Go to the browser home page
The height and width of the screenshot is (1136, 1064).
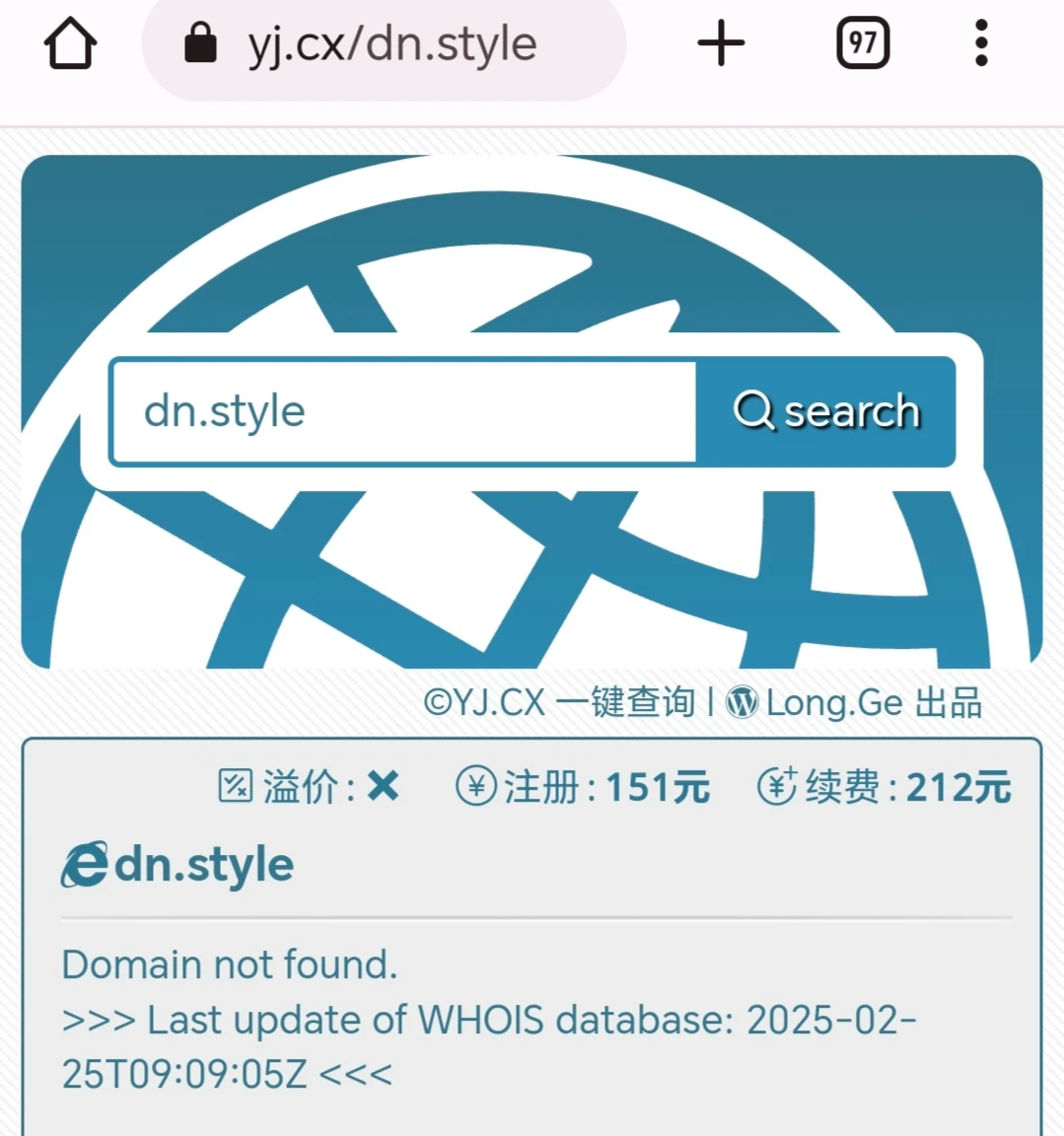coord(70,44)
